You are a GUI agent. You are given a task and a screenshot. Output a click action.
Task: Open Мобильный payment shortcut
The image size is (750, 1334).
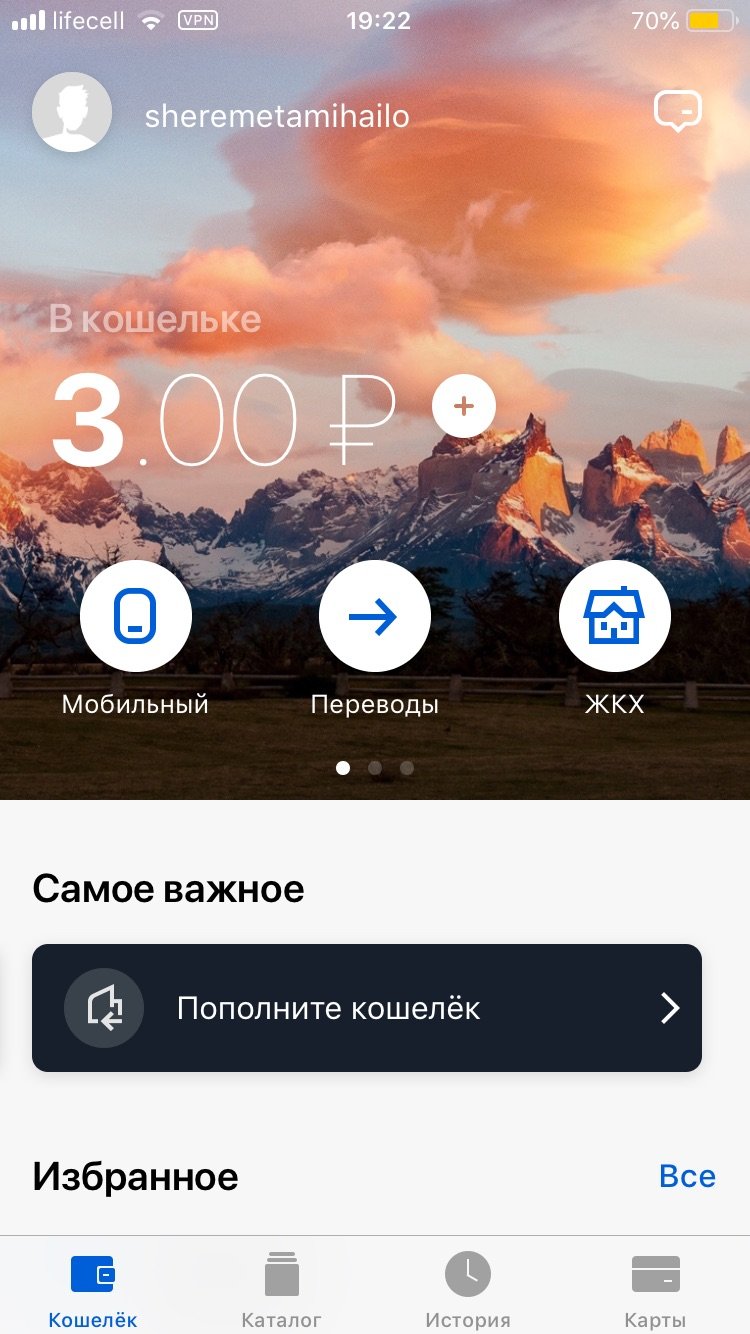point(135,616)
